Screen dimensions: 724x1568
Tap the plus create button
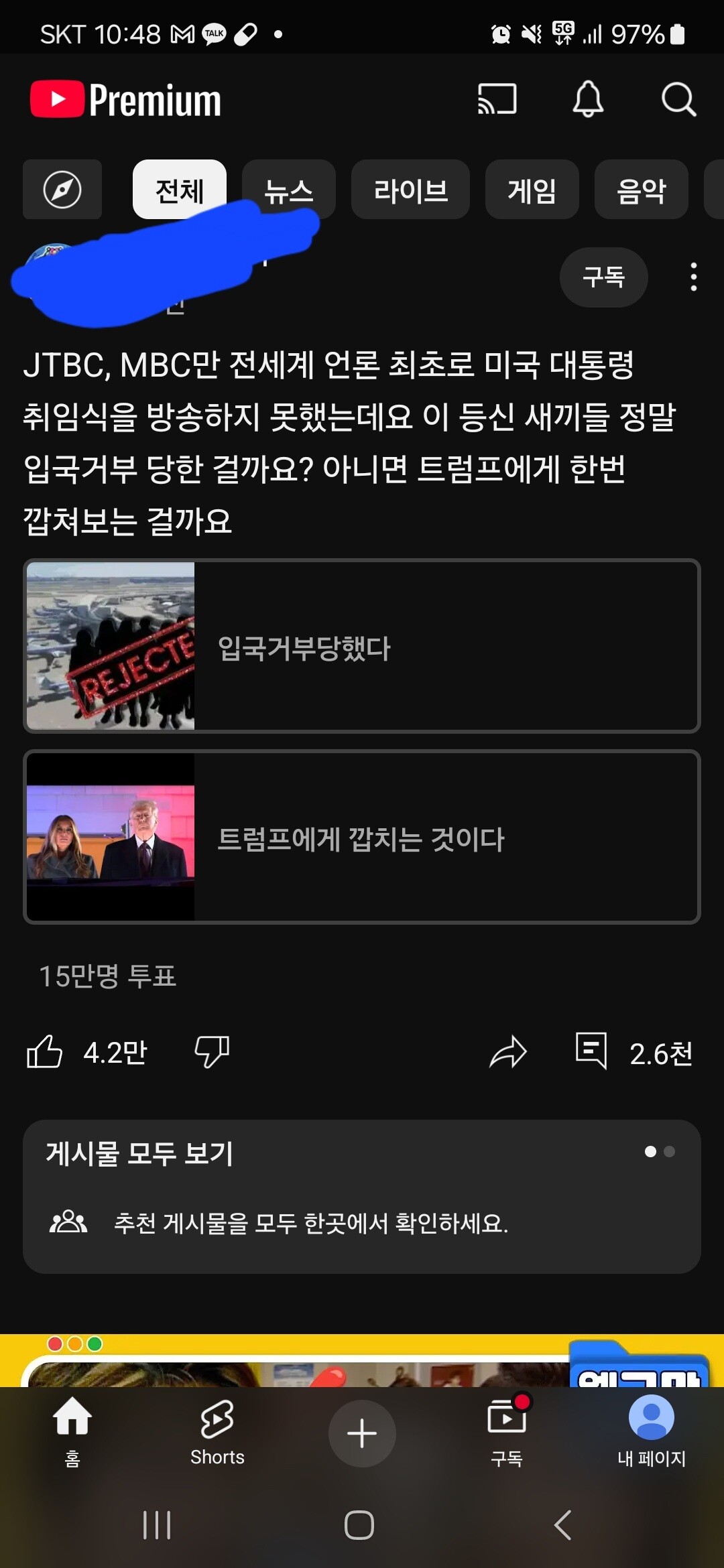click(362, 1433)
